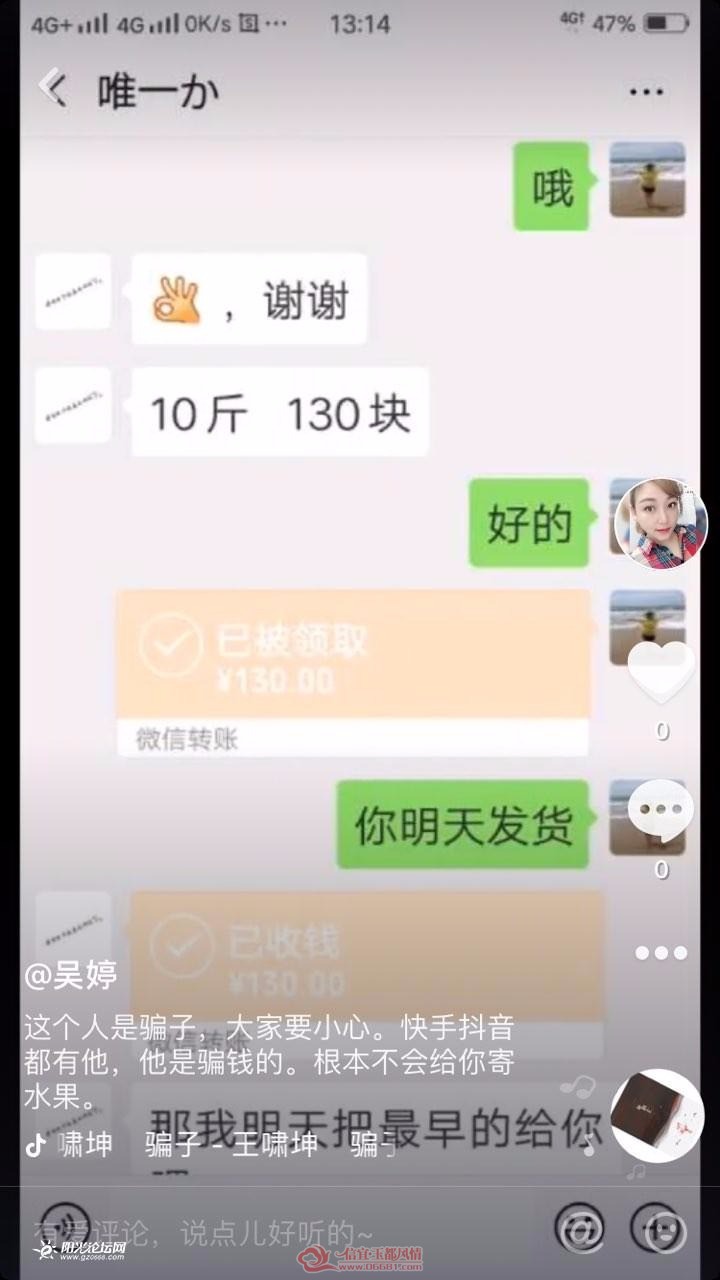Viewport: 720px width, 1280px height.
Task: Open the spinning music disc
Action: click(657, 1115)
